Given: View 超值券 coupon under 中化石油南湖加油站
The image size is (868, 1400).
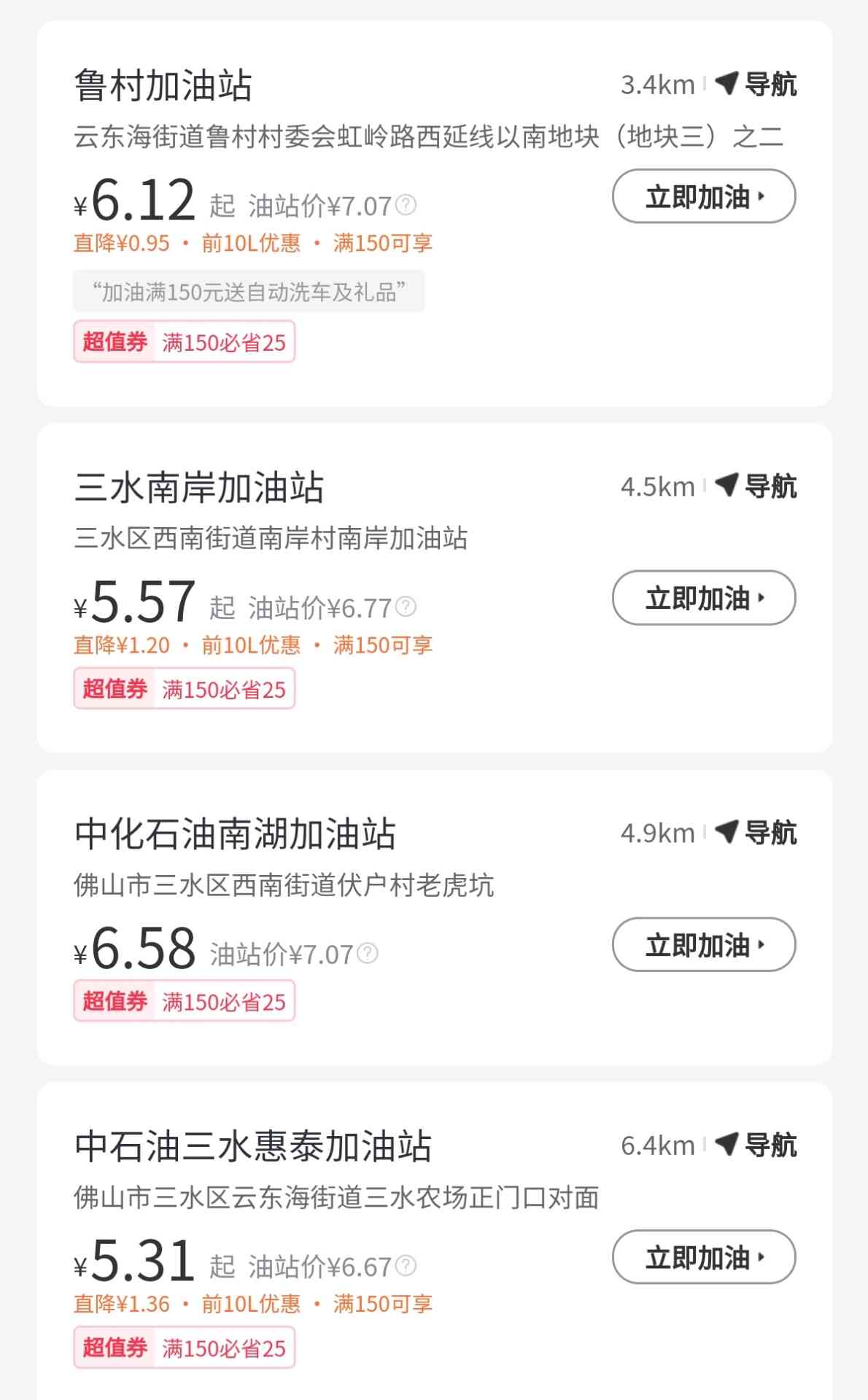Looking at the screenshot, I should pyautogui.click(x=184, y=1001).
